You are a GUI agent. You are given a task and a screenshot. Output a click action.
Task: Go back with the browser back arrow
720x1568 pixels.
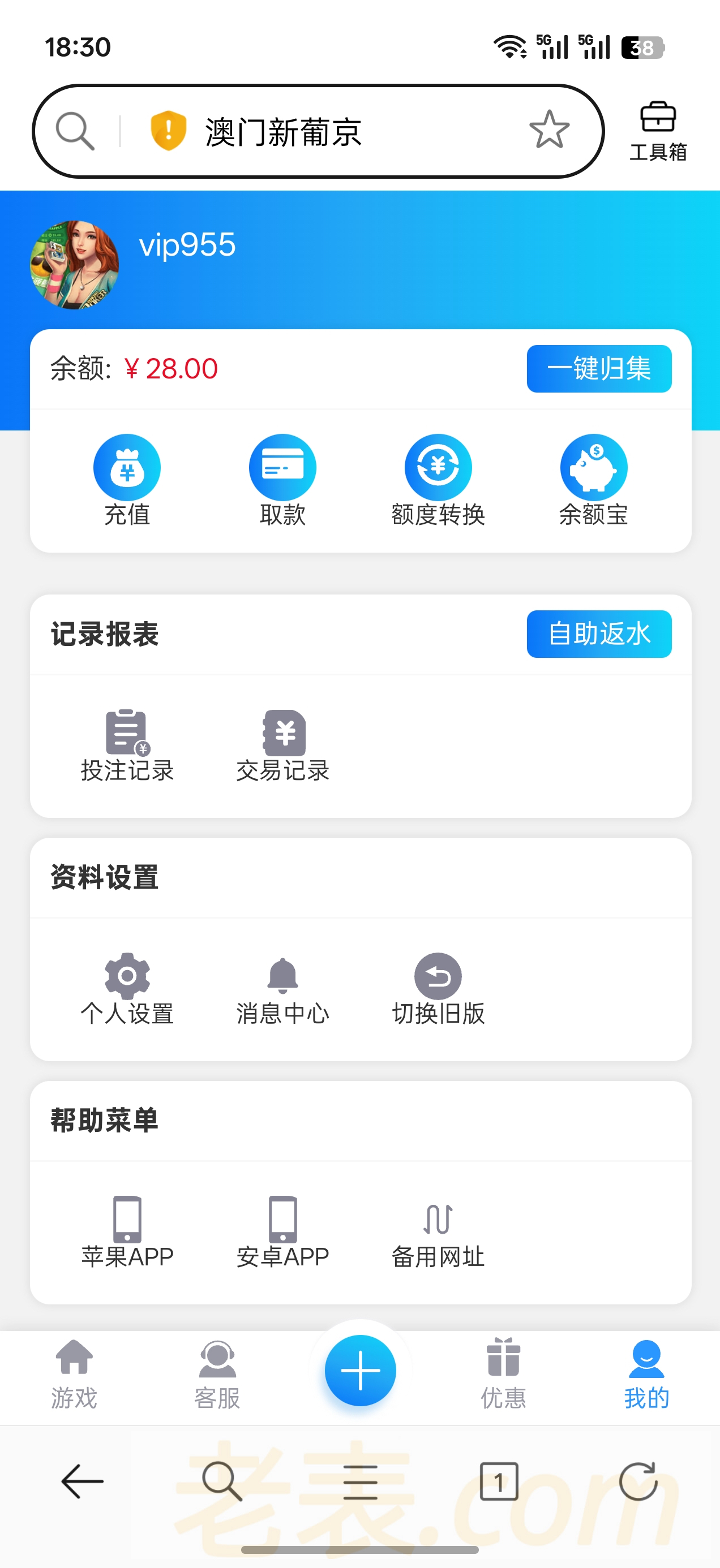[x=82, y=1481]
